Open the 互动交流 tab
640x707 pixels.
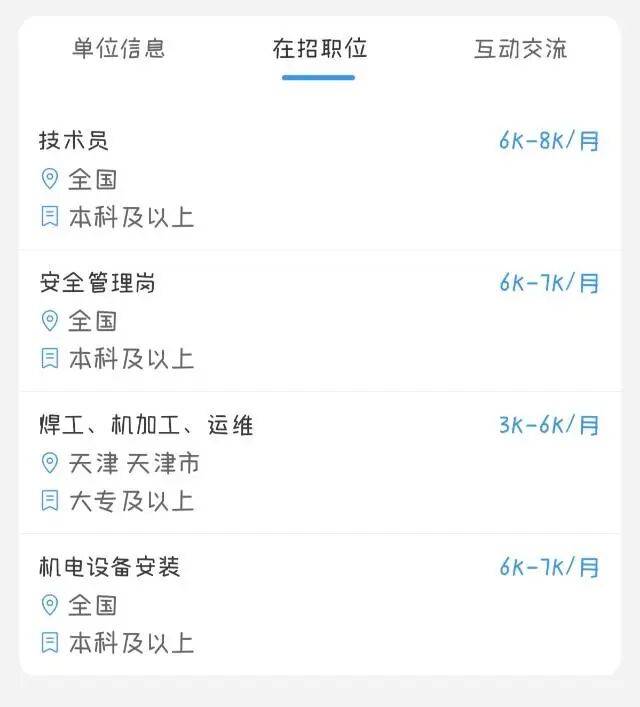point(520,48)
